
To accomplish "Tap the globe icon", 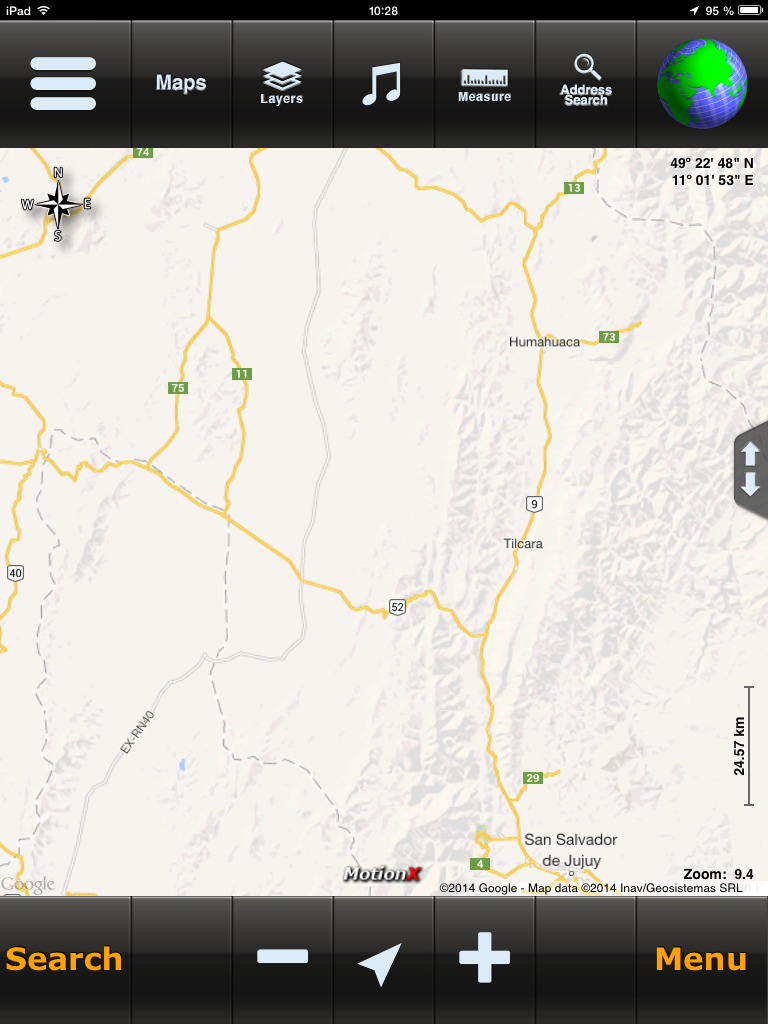I will pos(702,84).
